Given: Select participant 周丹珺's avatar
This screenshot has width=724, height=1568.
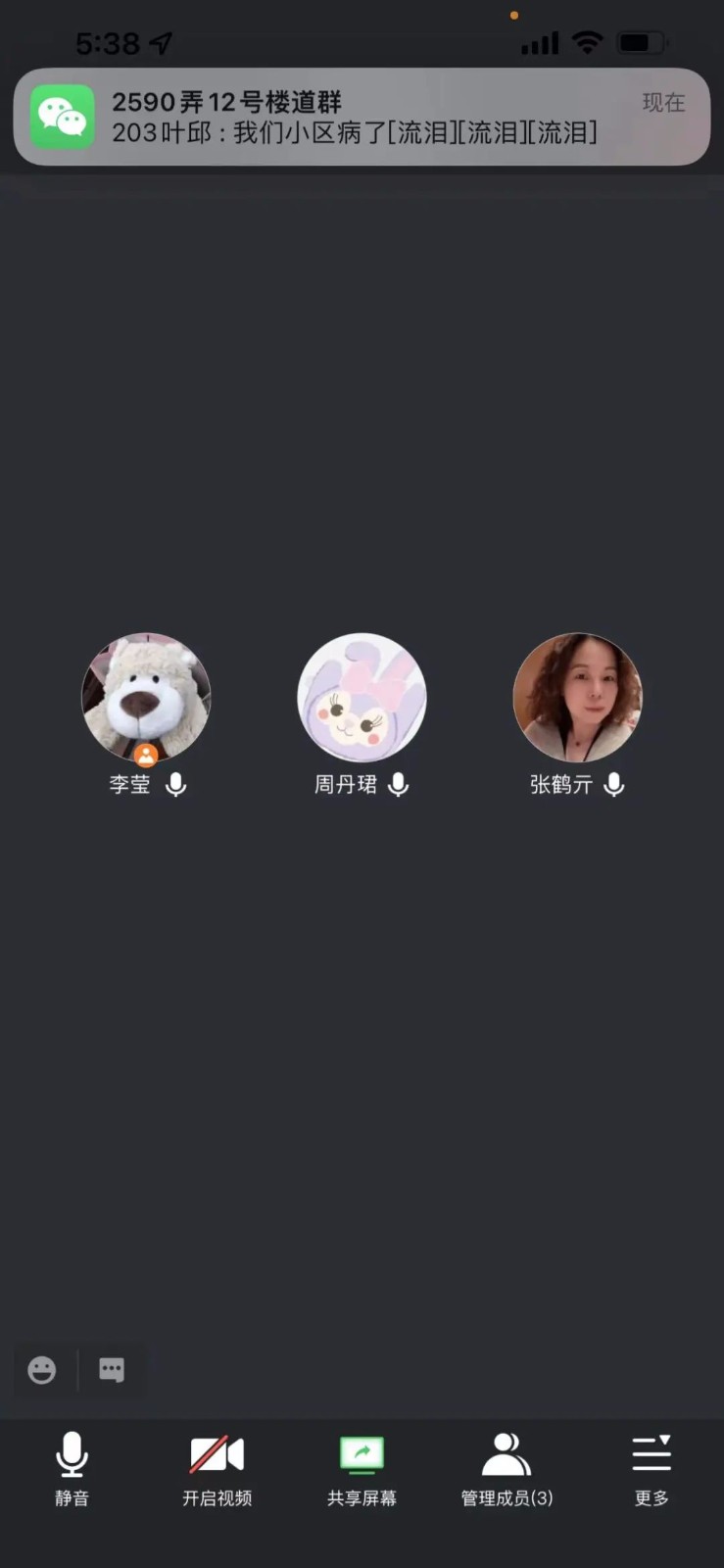Looking at the screenshot, I should [x=362, y=697].
